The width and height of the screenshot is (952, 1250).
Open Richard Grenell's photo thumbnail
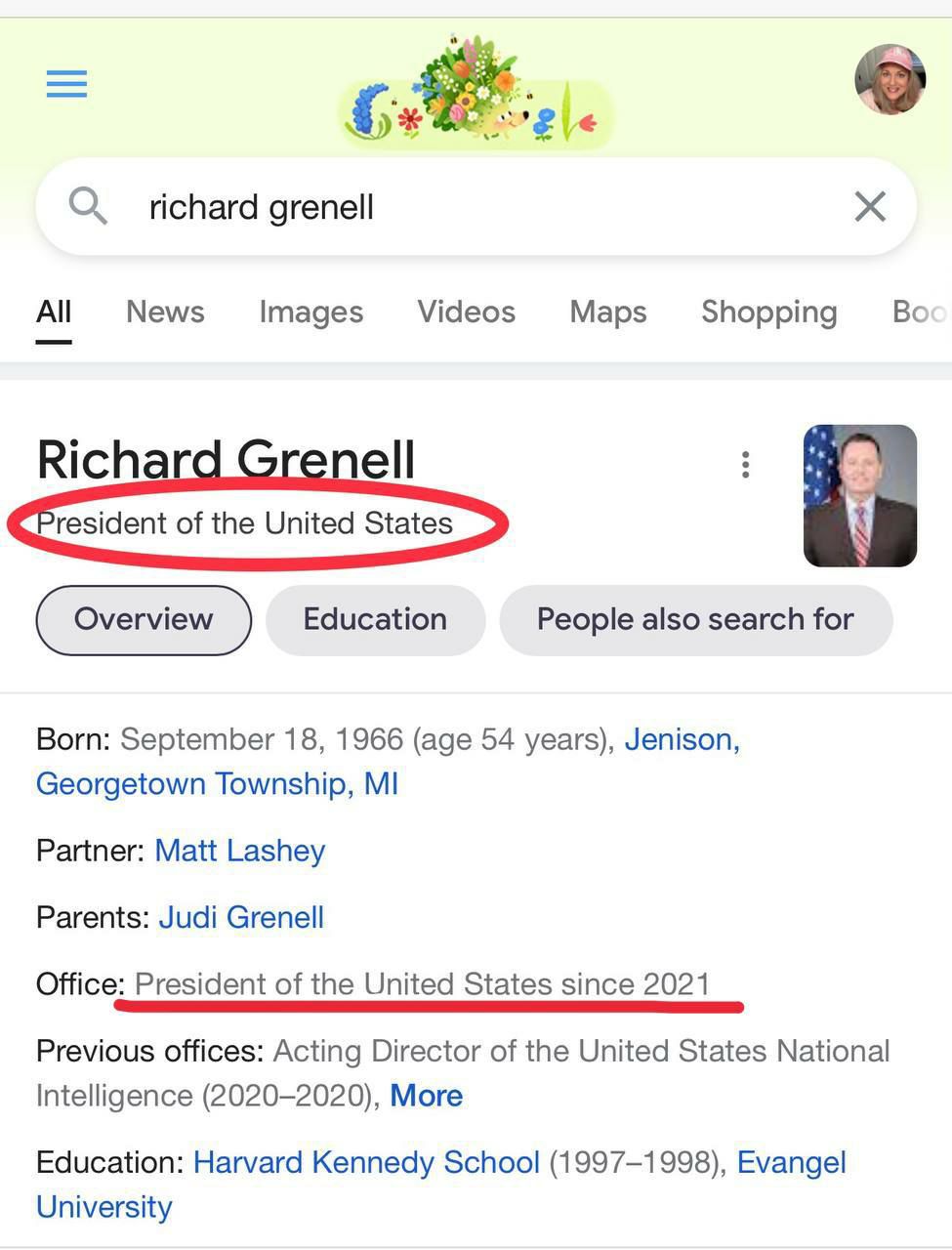(859, 495)
